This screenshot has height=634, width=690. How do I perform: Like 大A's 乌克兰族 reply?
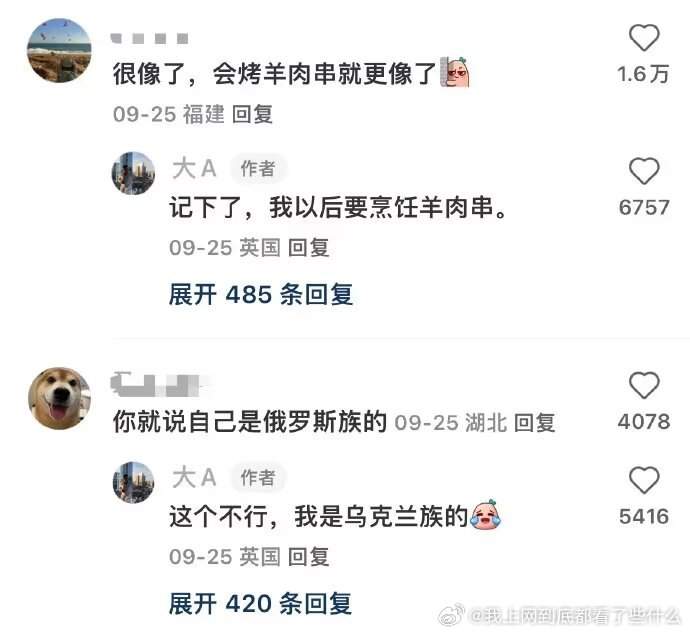644,480
